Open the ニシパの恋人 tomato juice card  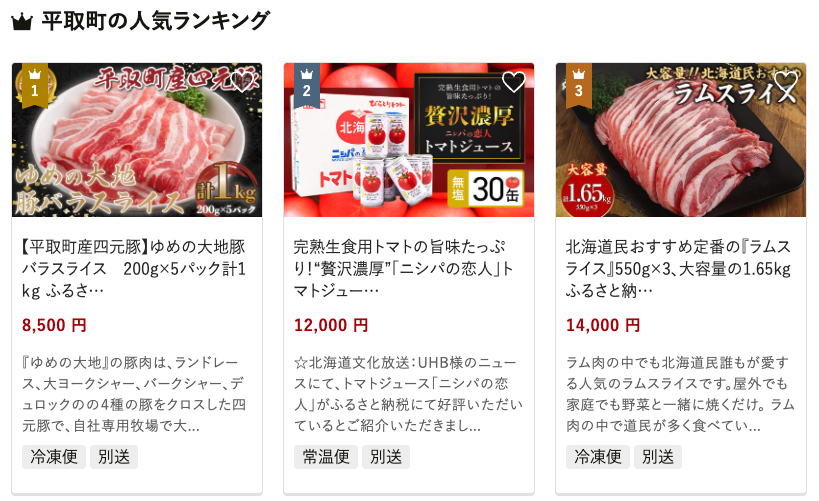tap(408, 267)
